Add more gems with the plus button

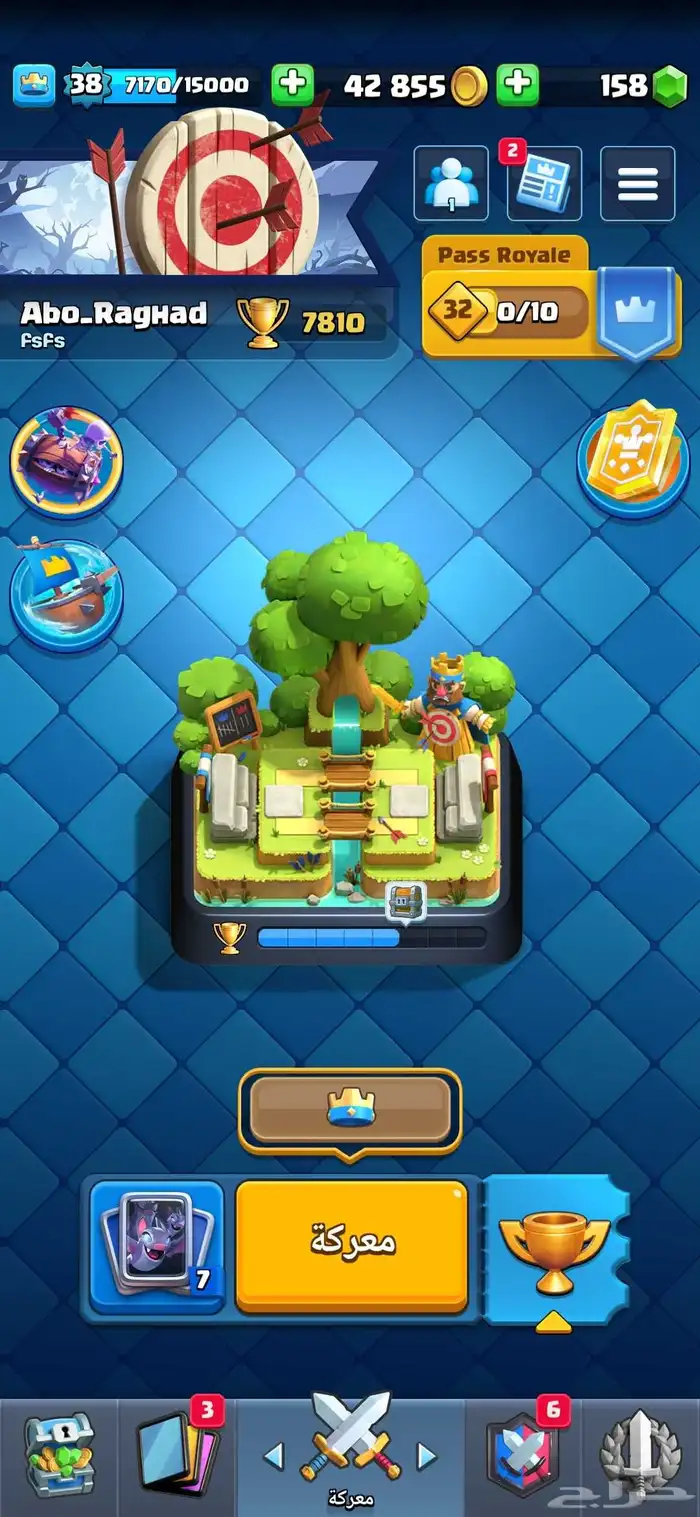pos(517,84)
